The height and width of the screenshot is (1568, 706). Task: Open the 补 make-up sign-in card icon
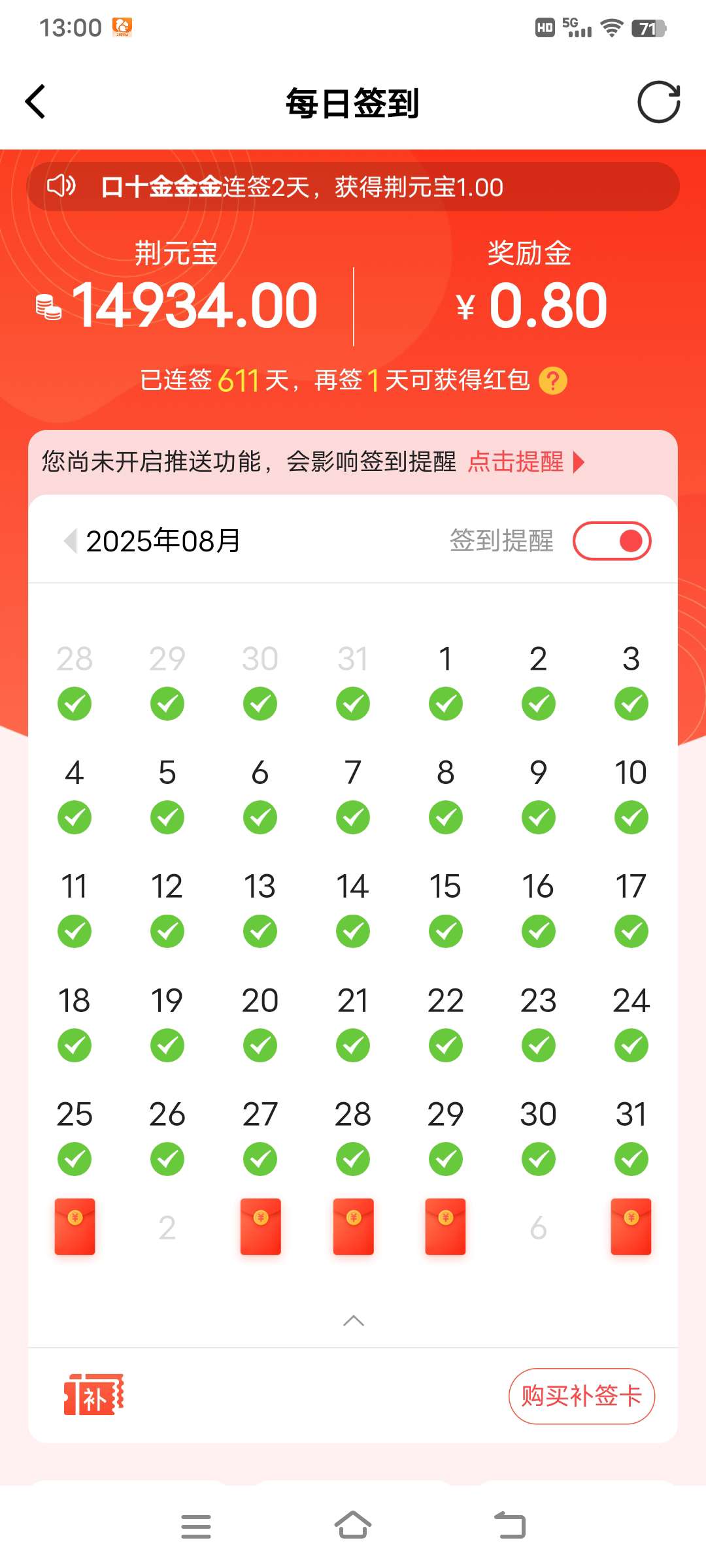tap(93, 1396)
